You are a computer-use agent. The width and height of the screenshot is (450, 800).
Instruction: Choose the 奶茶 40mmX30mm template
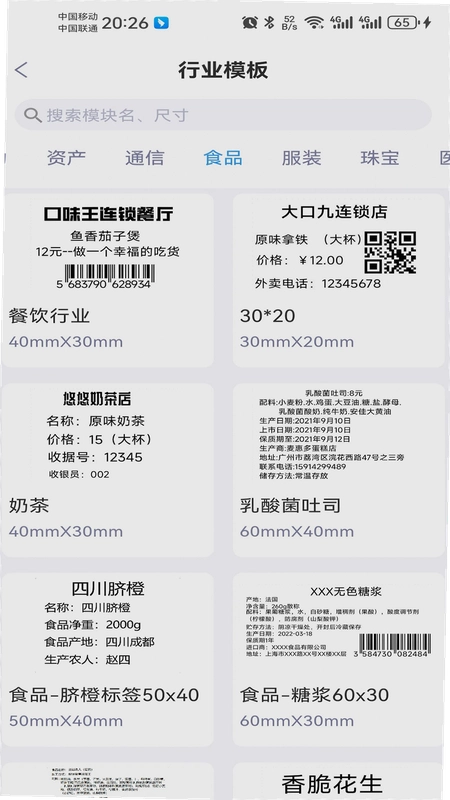pyautogui.click(x=108, y=470)
